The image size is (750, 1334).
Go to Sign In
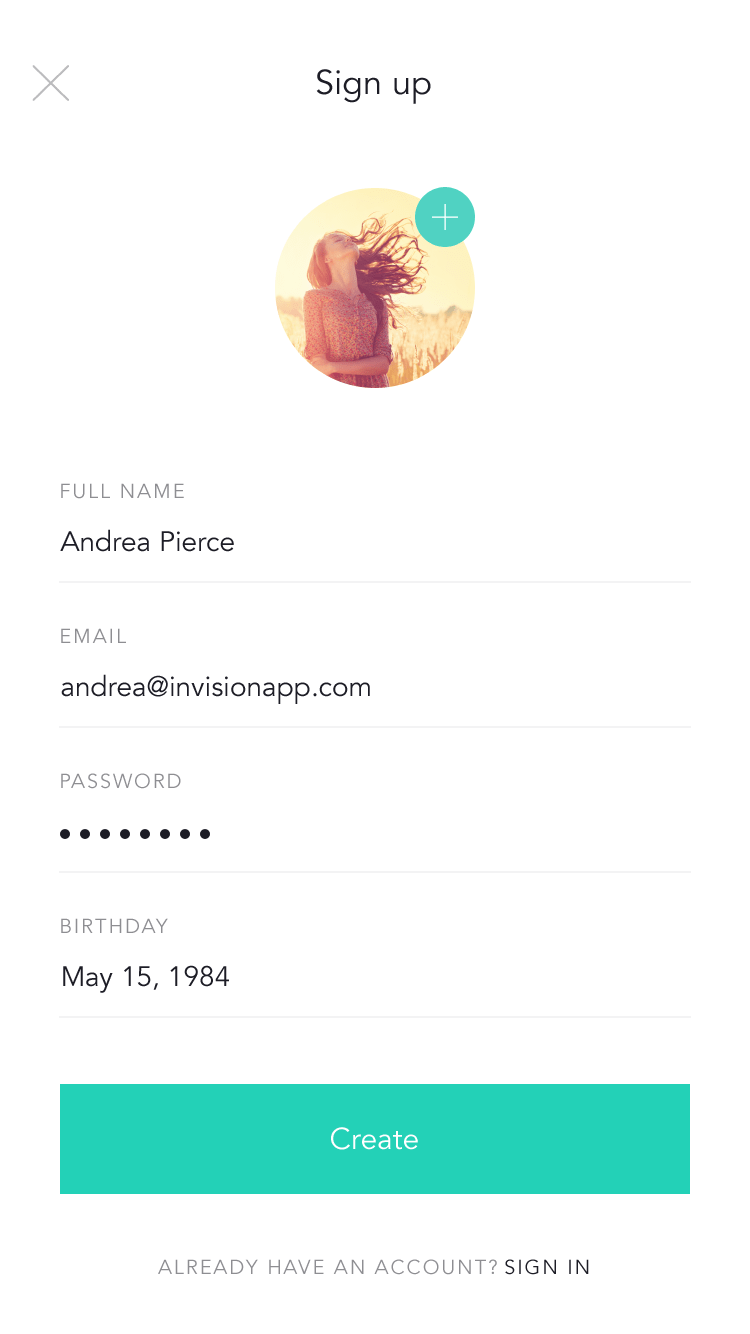point(547,1267)
